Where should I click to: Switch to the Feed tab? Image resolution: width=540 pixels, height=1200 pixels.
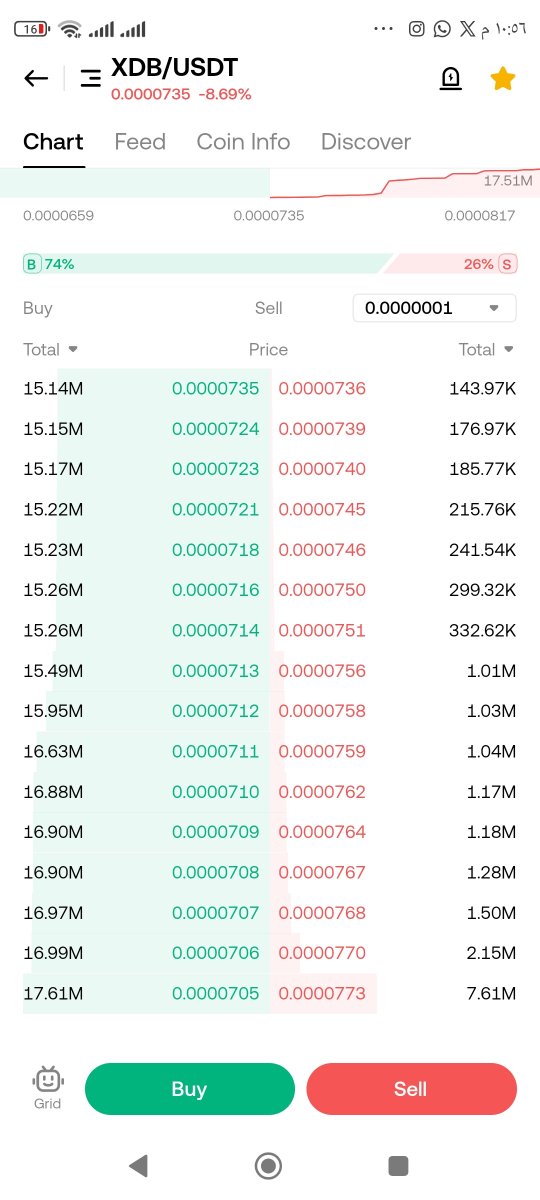point(140,142)
